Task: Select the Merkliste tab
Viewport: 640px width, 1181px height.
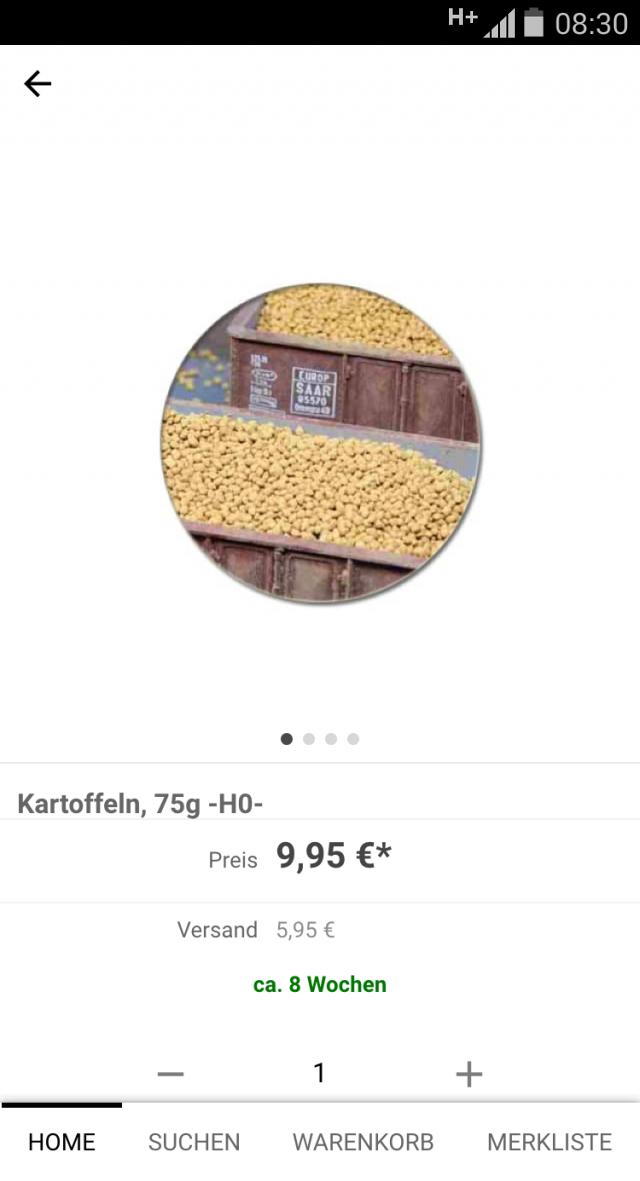Action: (549, 1142)
